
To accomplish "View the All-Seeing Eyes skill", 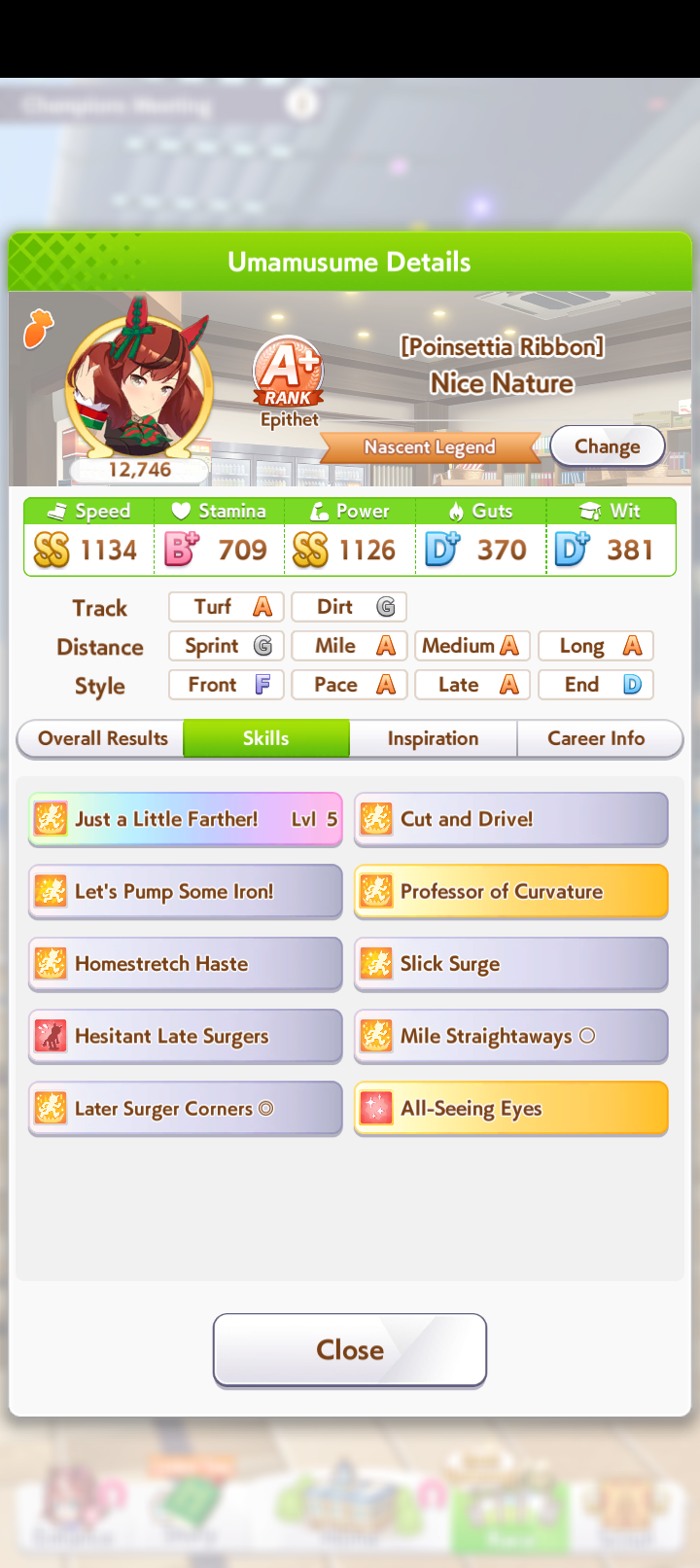I will tap(510, 1108).
